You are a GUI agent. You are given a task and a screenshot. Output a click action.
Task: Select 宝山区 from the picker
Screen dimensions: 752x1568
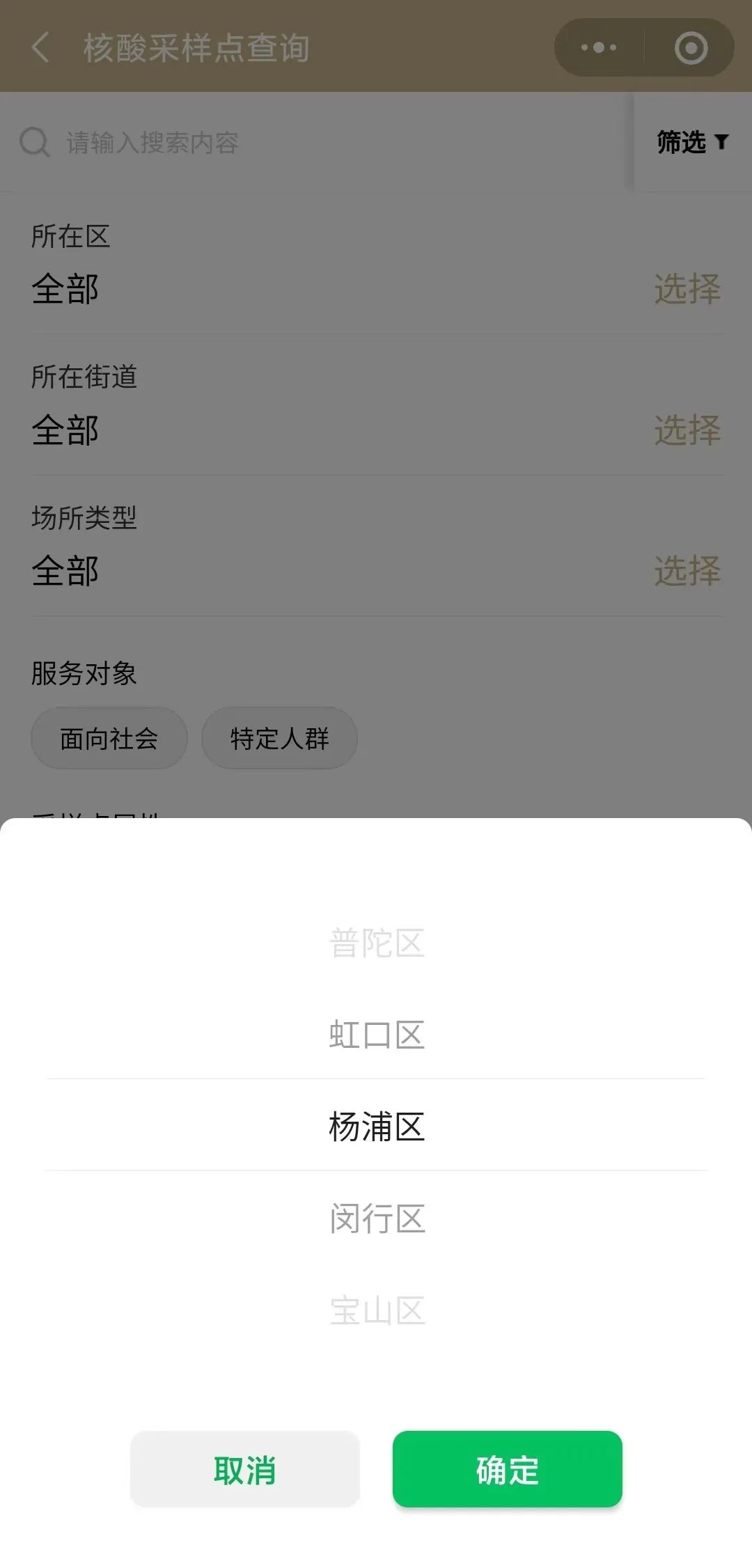coord(377,1310)
